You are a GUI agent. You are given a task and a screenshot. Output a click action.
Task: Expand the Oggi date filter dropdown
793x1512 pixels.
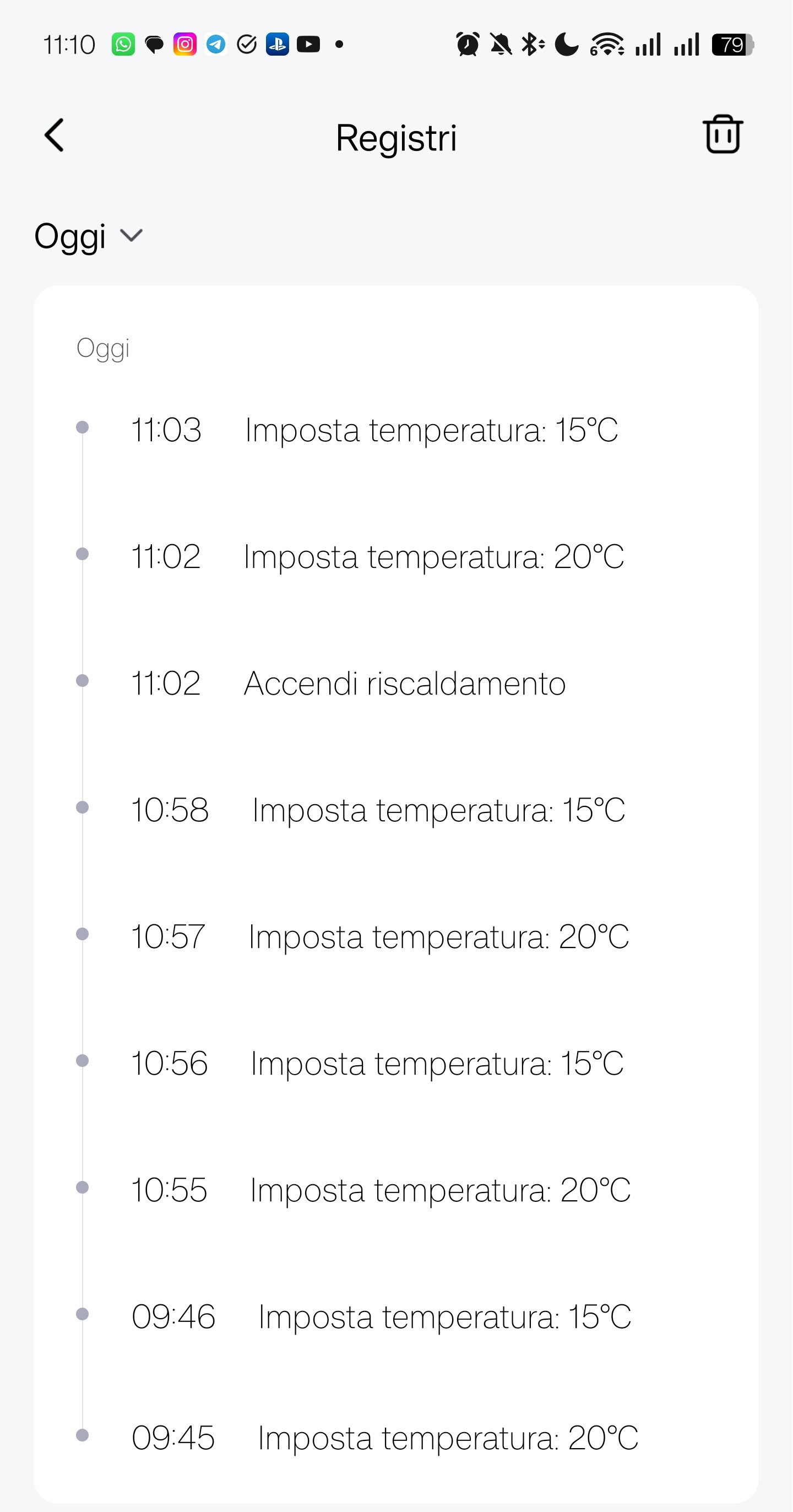[x=89, y=236]
